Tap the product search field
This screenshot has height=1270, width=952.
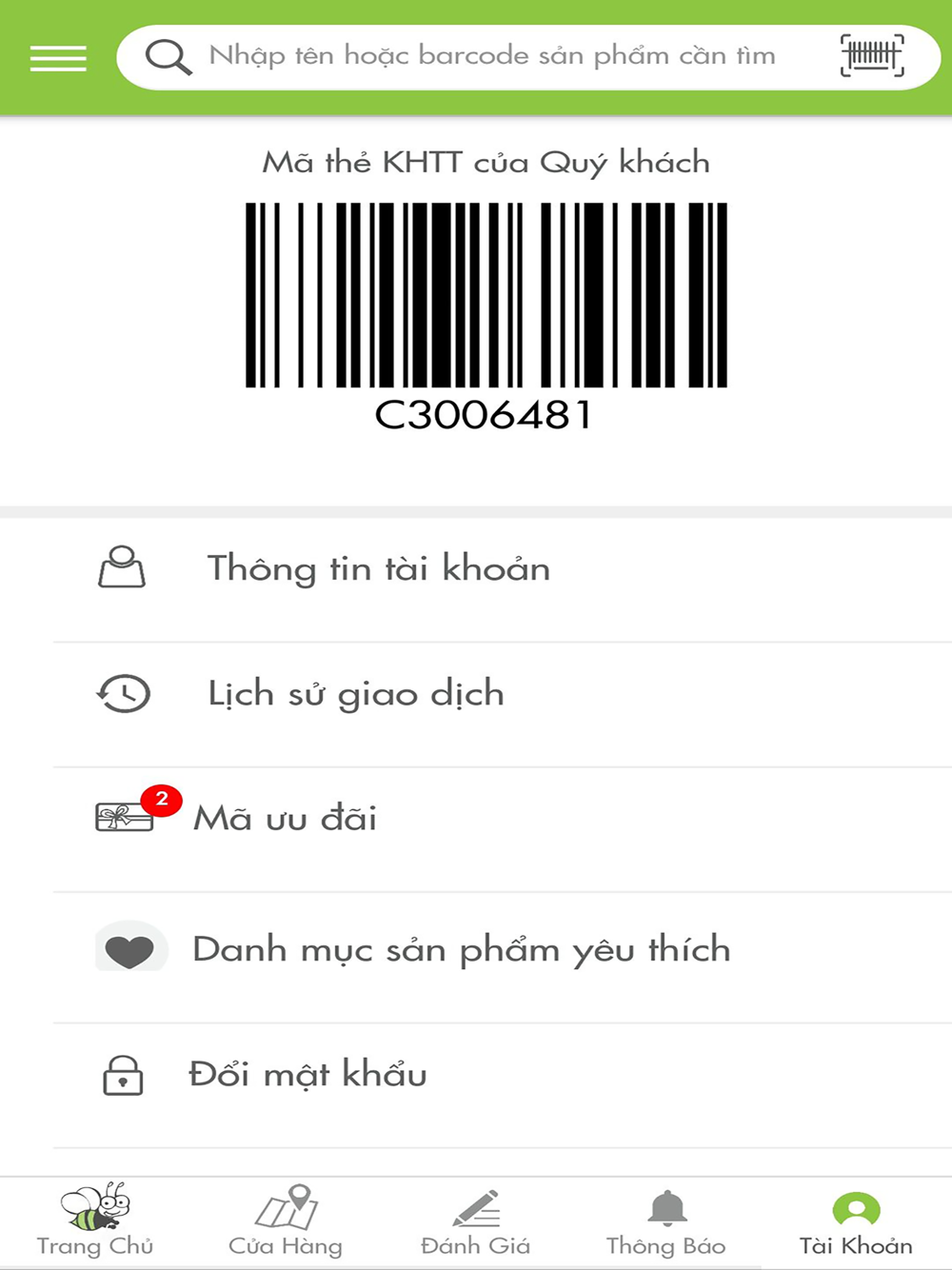click(491, 56)
